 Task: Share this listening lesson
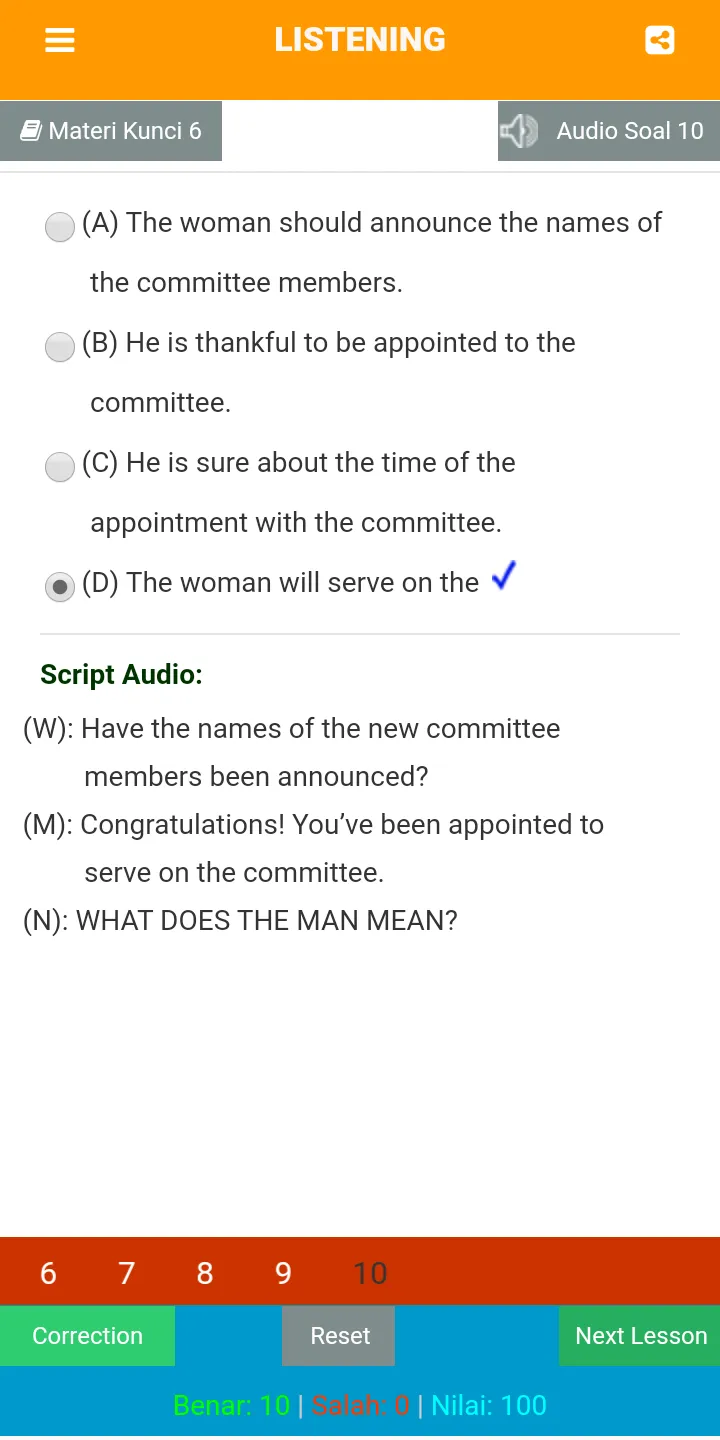point(659,40)
